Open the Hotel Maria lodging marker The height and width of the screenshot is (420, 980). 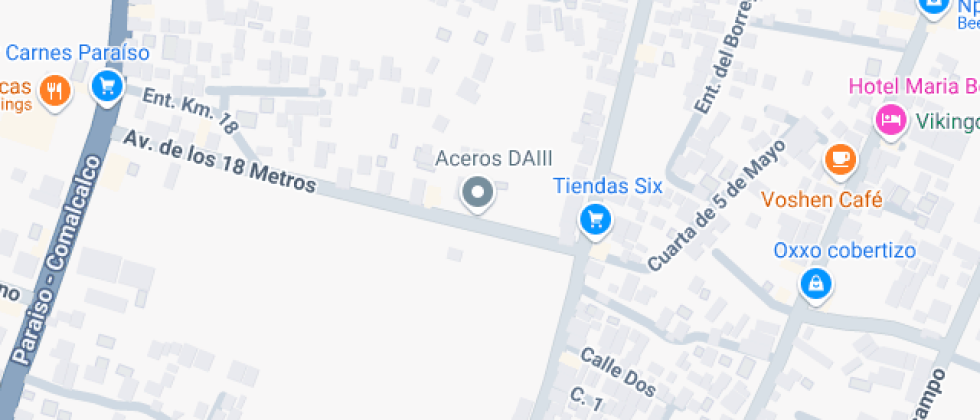pos(889,120)
